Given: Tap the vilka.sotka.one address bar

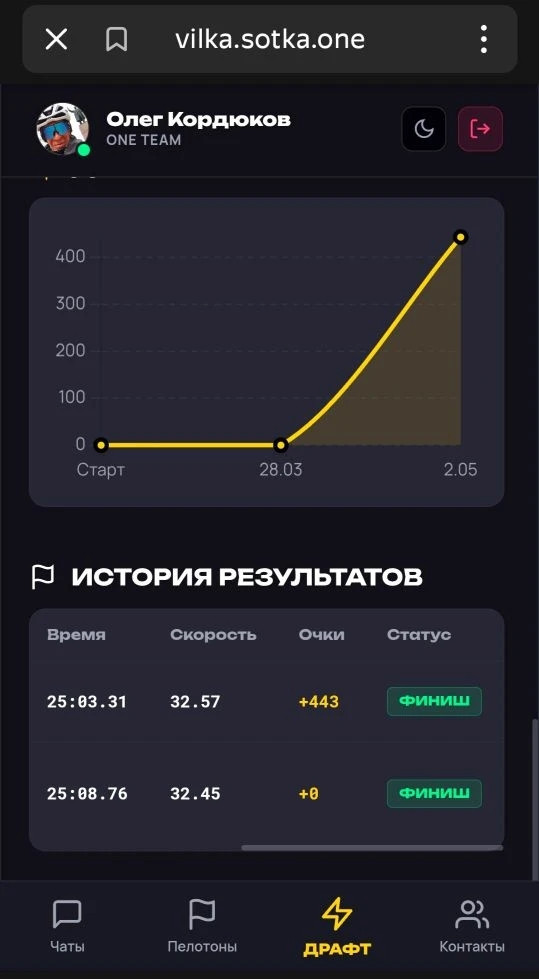Looking at the screenshot, I should point(270,39).
